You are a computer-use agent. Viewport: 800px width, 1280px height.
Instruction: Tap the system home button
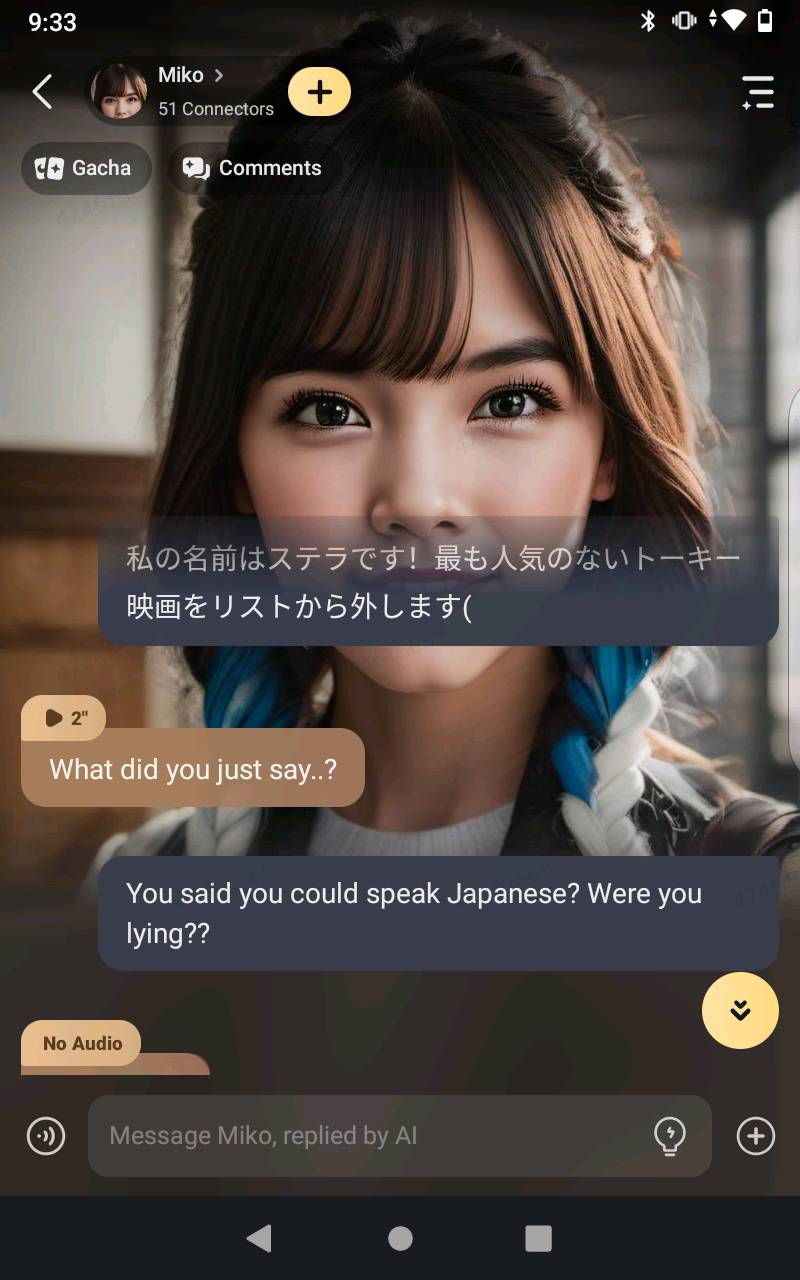tap(400, 1239)
